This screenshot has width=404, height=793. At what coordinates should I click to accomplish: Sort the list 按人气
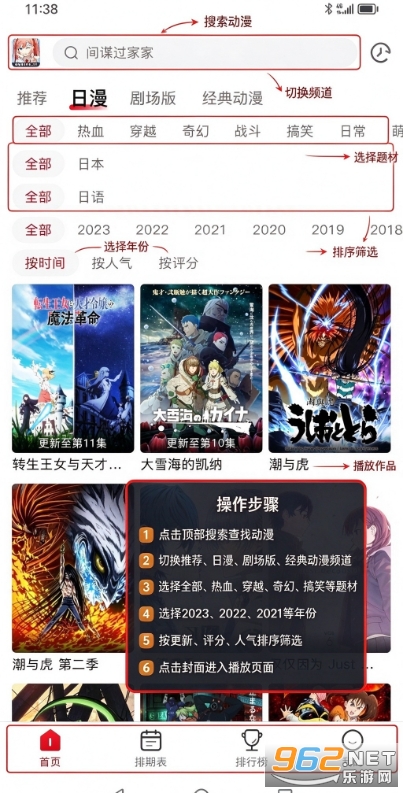tap(112, 263)
